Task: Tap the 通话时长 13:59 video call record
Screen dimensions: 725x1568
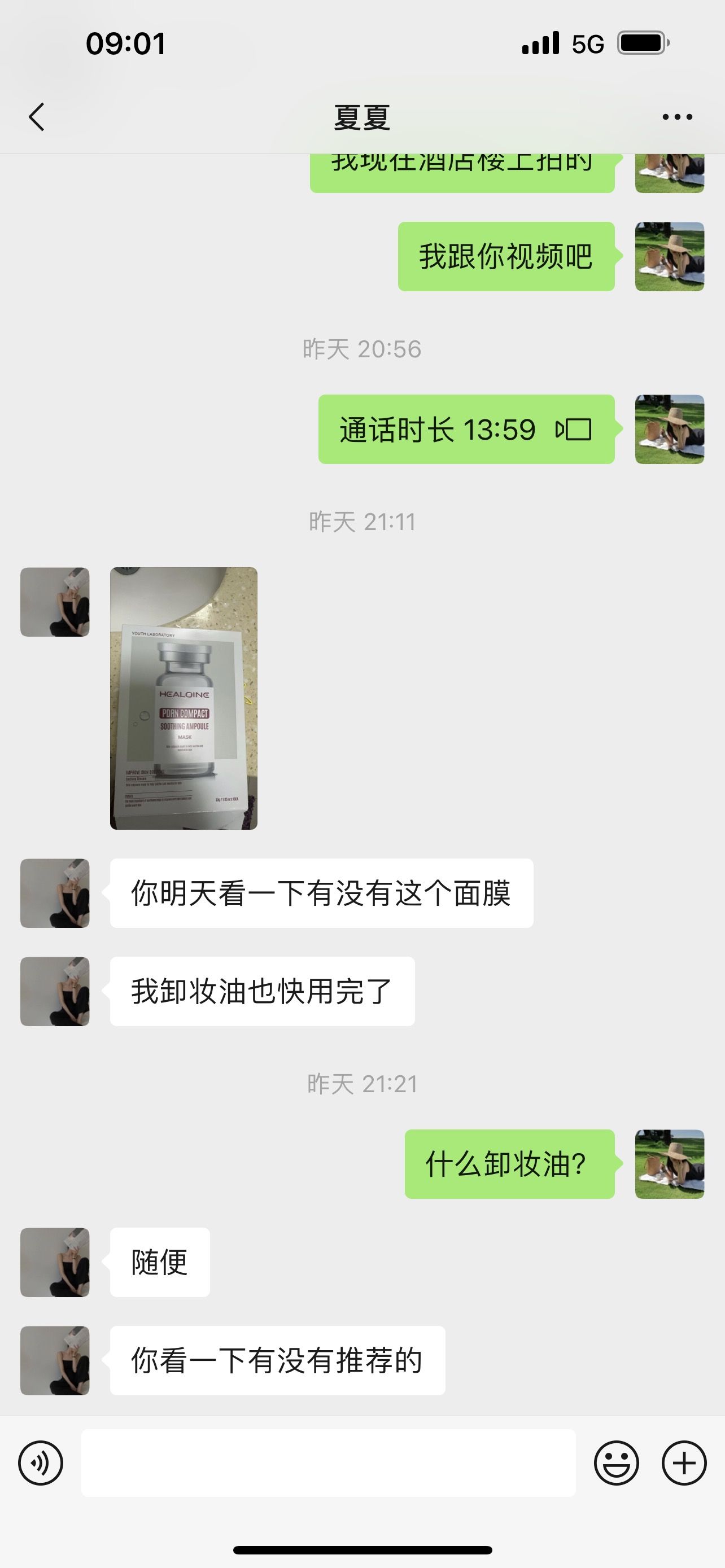Action: [x=466, y=429]
